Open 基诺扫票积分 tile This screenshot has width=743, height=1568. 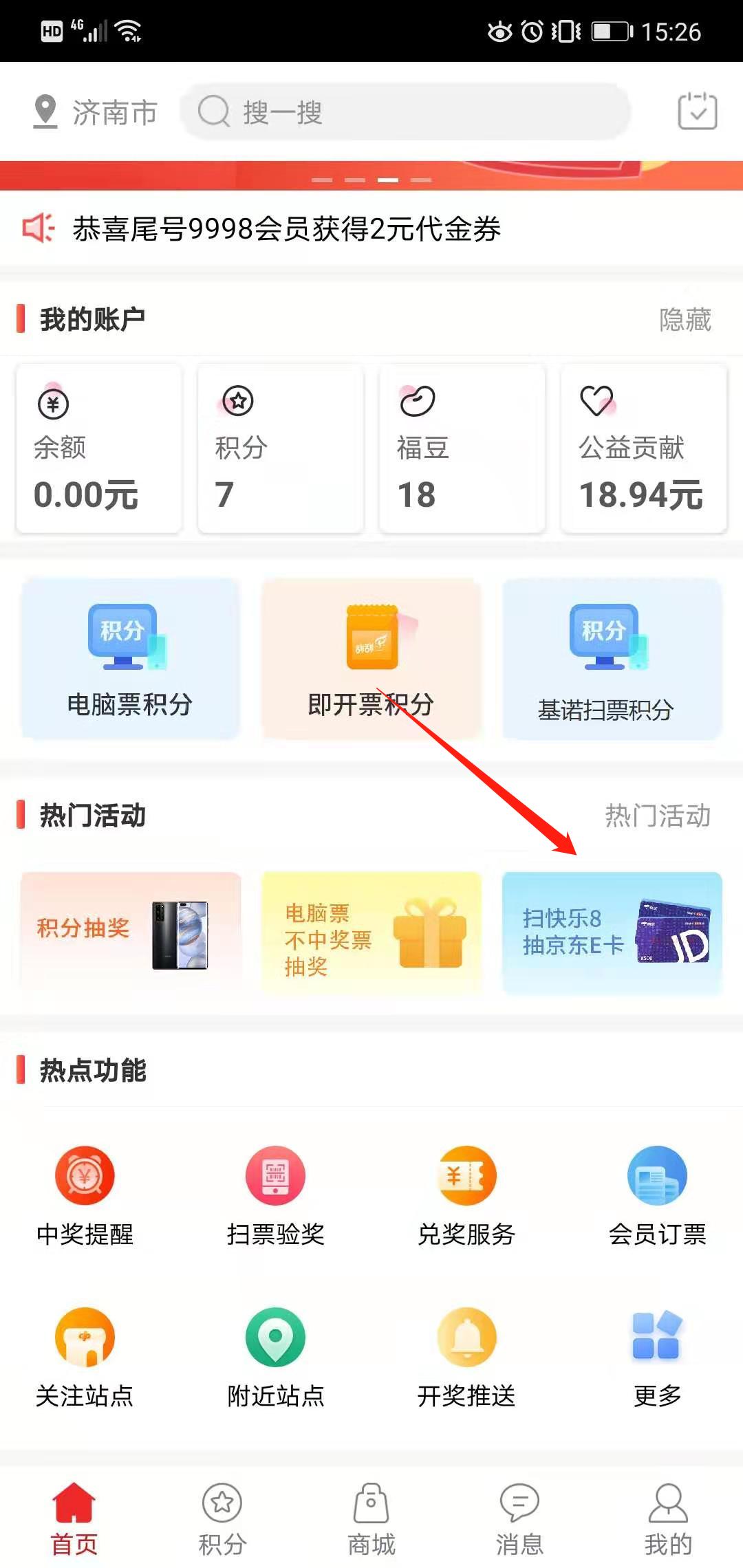(x=612, y=659)
